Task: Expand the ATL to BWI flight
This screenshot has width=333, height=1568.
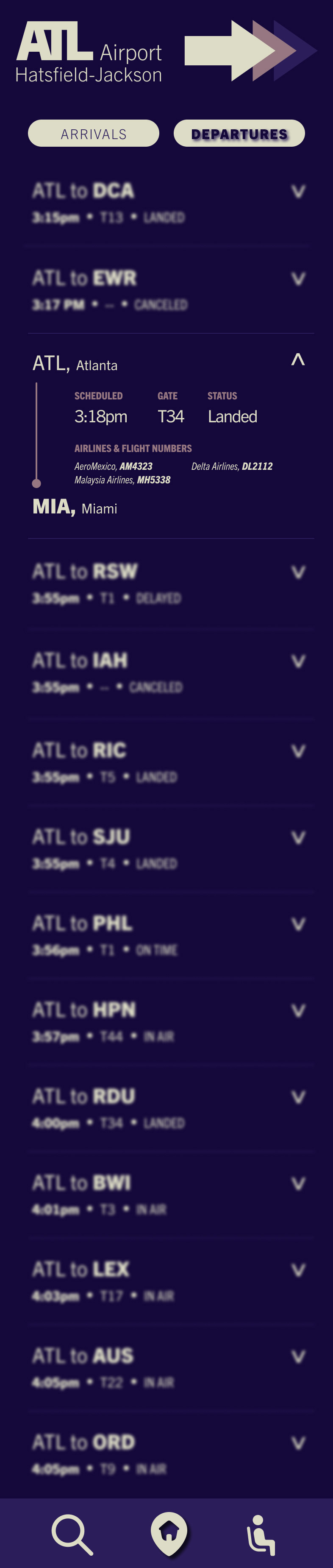Action: tap(298, 1183)
